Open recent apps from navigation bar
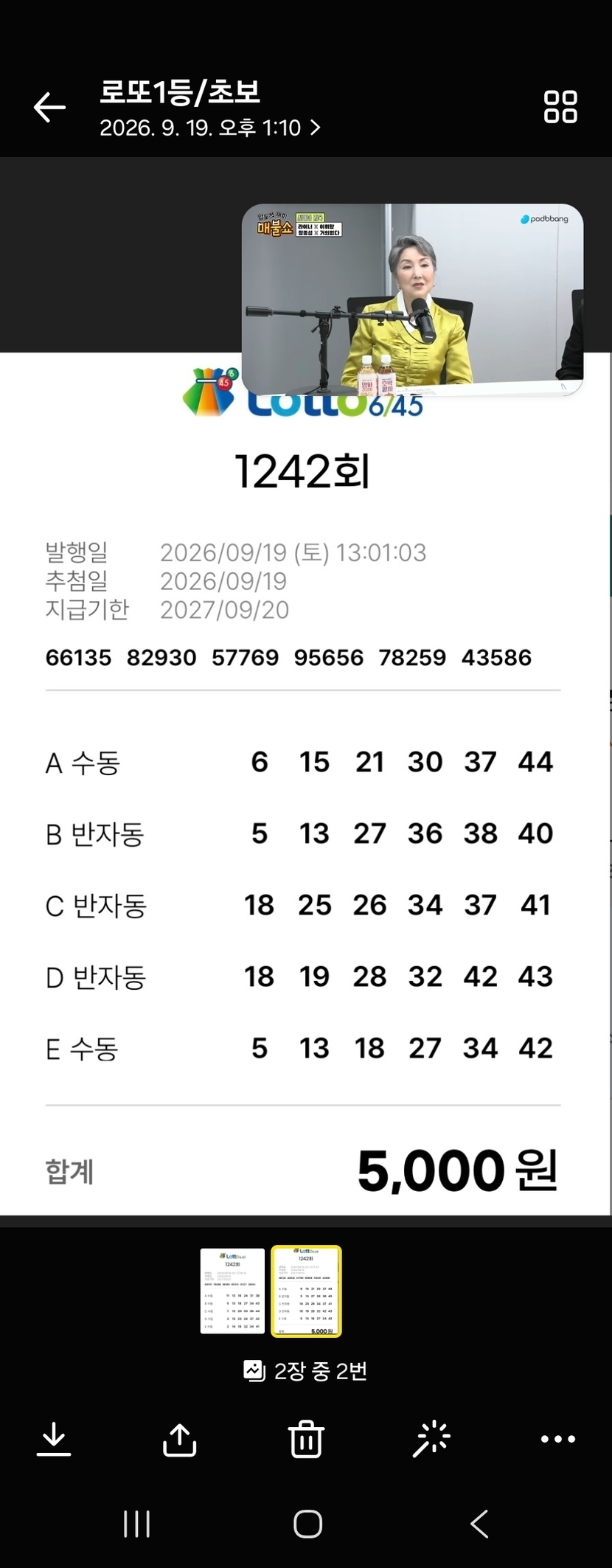This screenshot has width=612, height=1568. (x=136, y=1524)
